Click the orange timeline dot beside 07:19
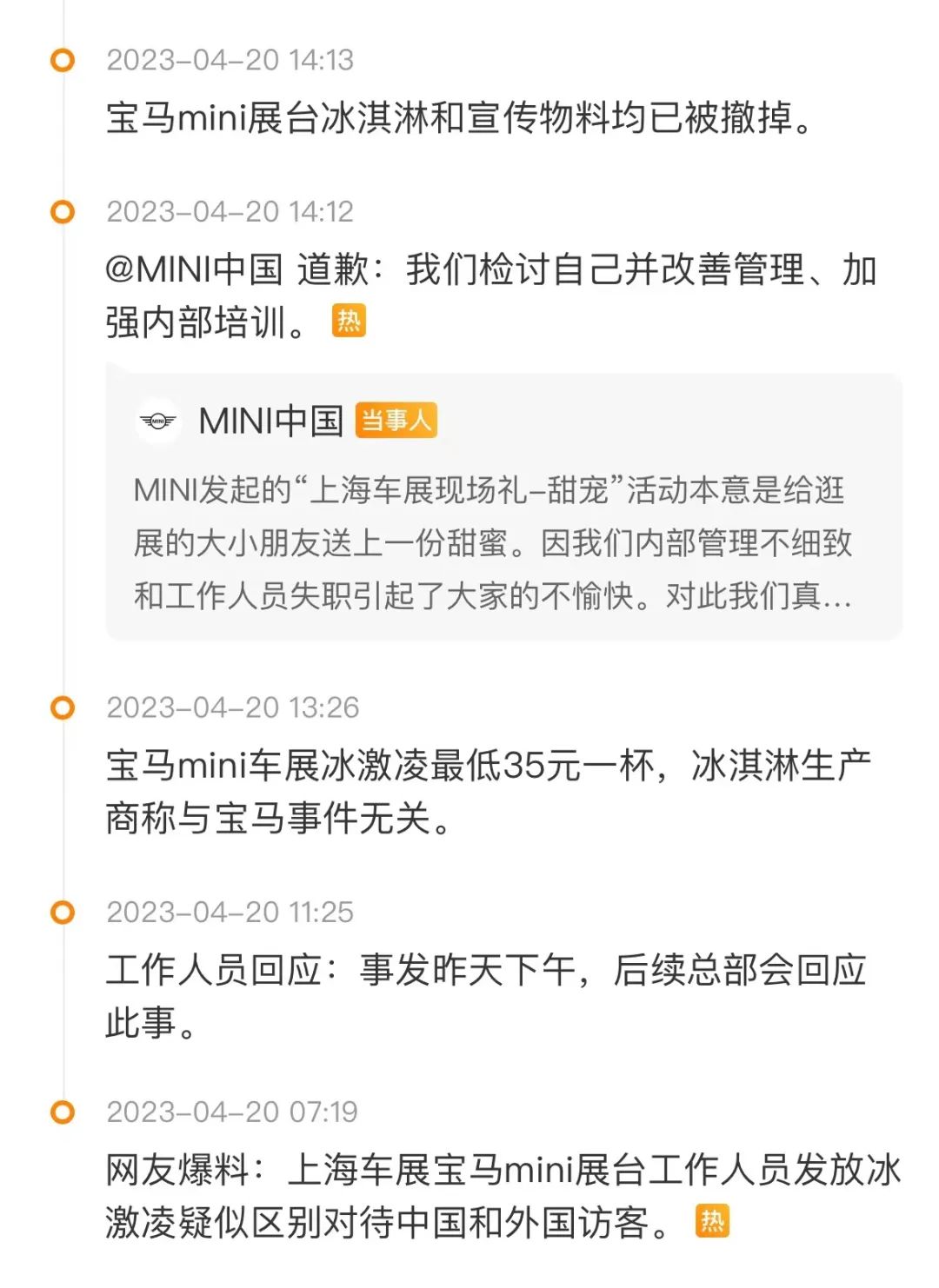This screenshot has width=939, height=1288. (61, 1112)
